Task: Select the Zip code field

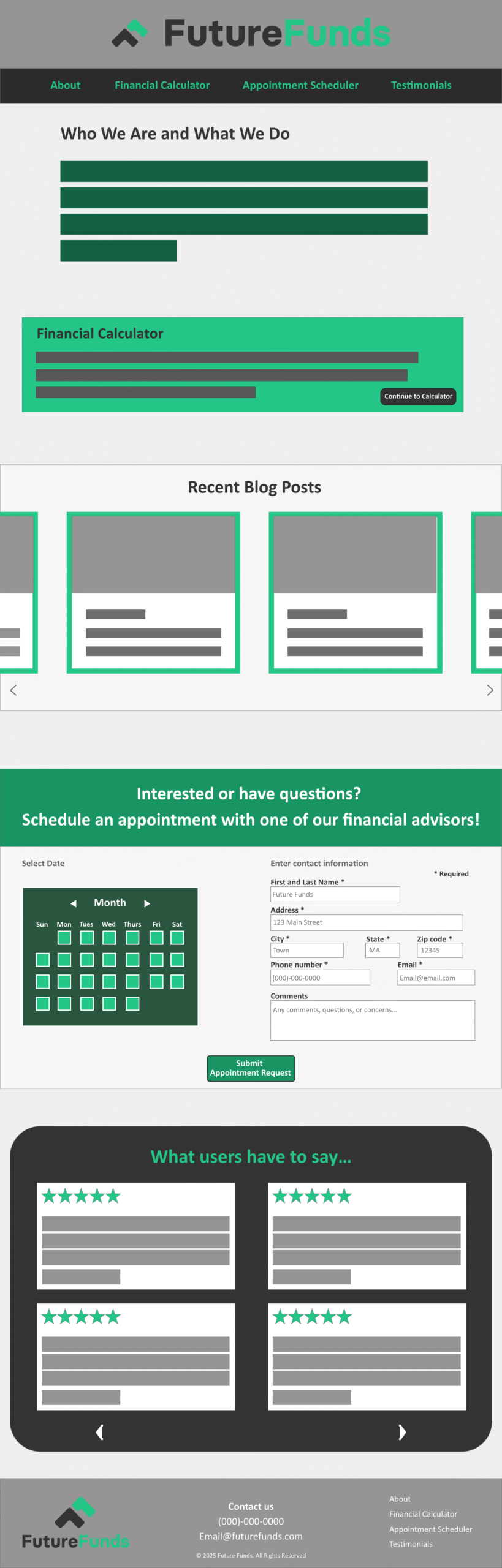Action: point(439,950)
